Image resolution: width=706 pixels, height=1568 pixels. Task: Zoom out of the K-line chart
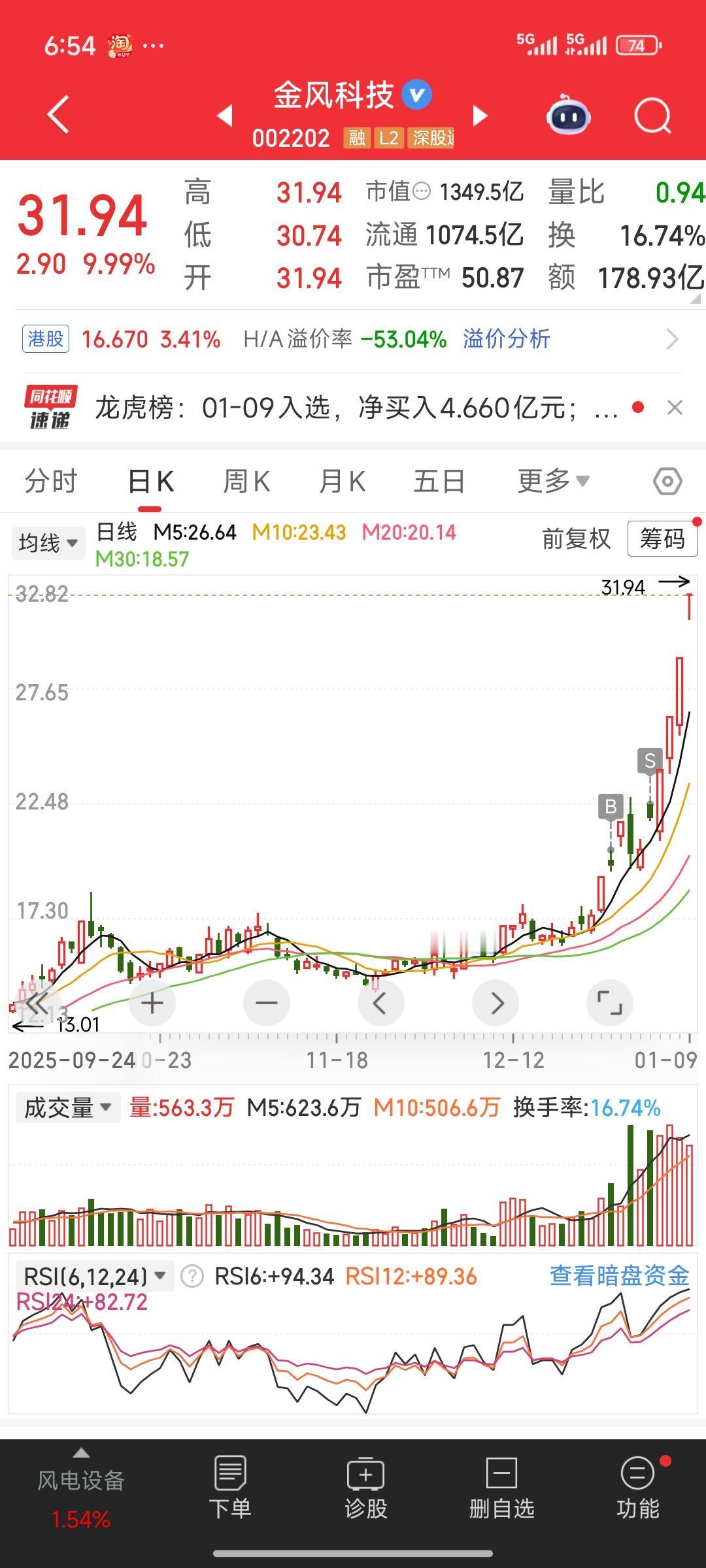coord(266,1003)
